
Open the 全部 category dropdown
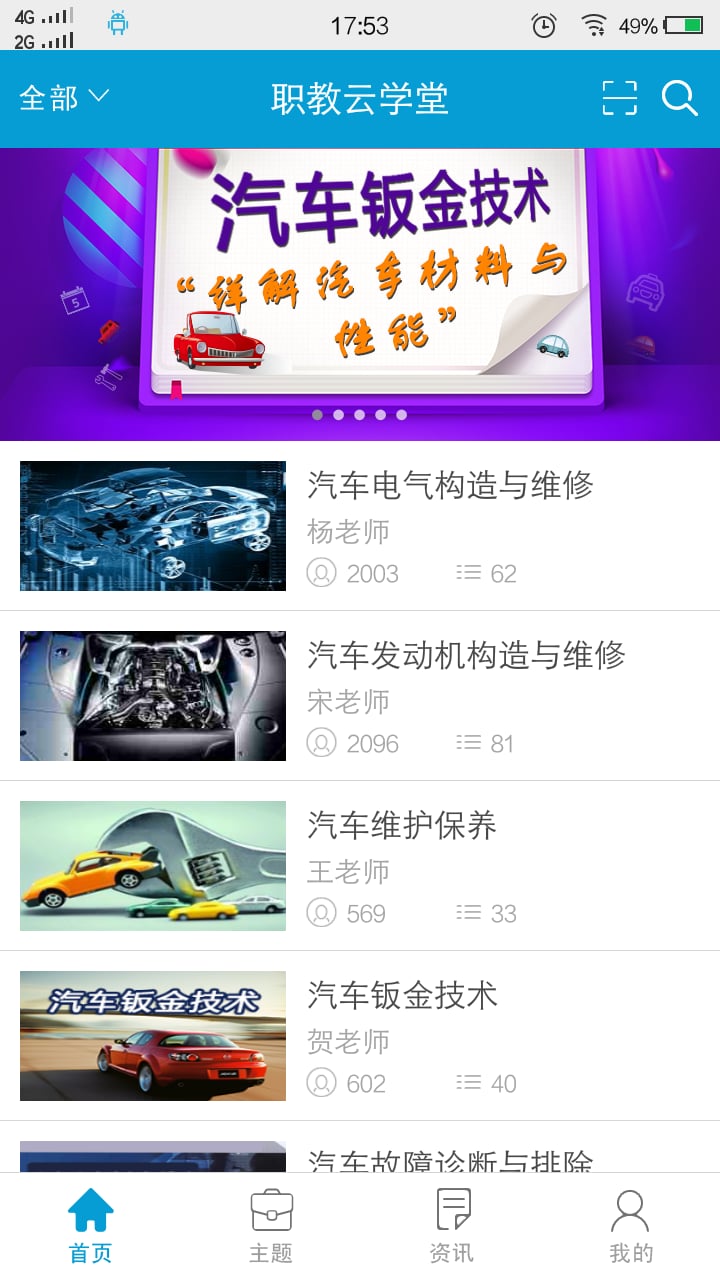tap(45, 97)
